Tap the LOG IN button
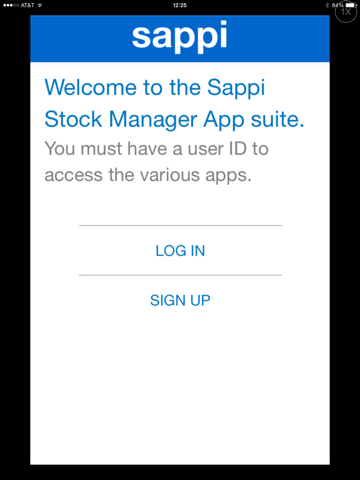 pyautogui.click(x=180, y=251)
